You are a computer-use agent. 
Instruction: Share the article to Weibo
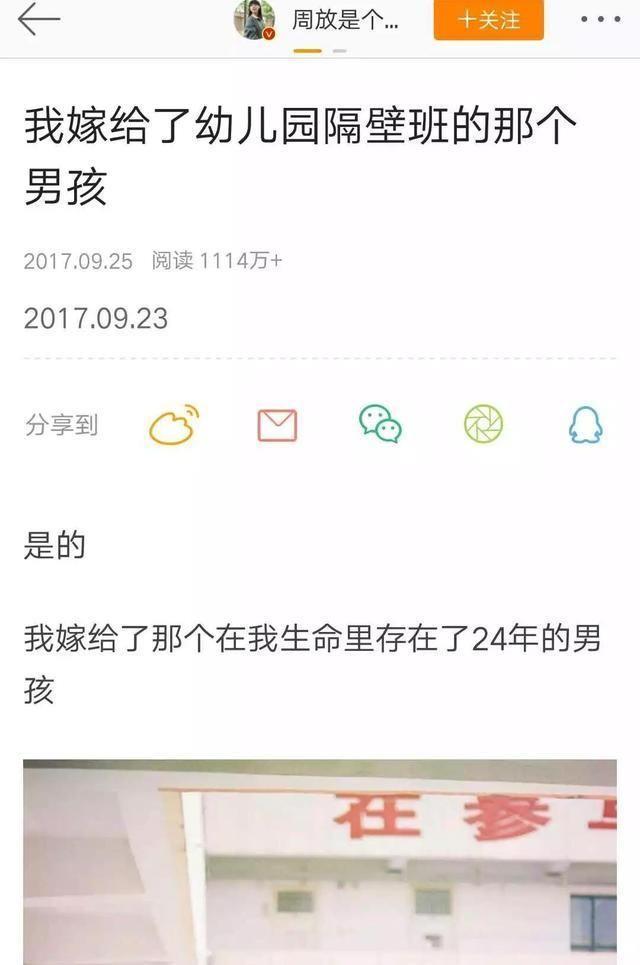[x=174, y=425]
